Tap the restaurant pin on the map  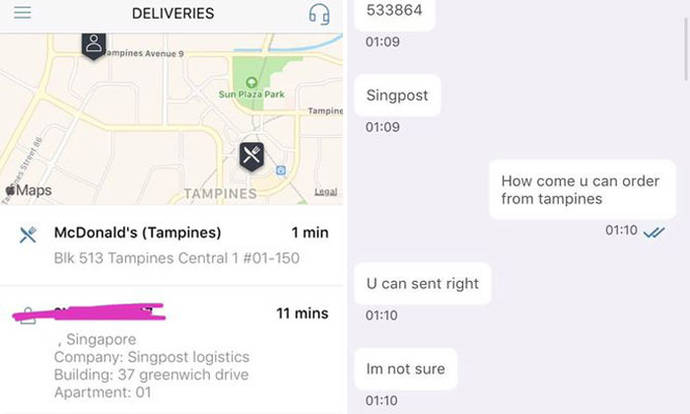coord(251,155)
